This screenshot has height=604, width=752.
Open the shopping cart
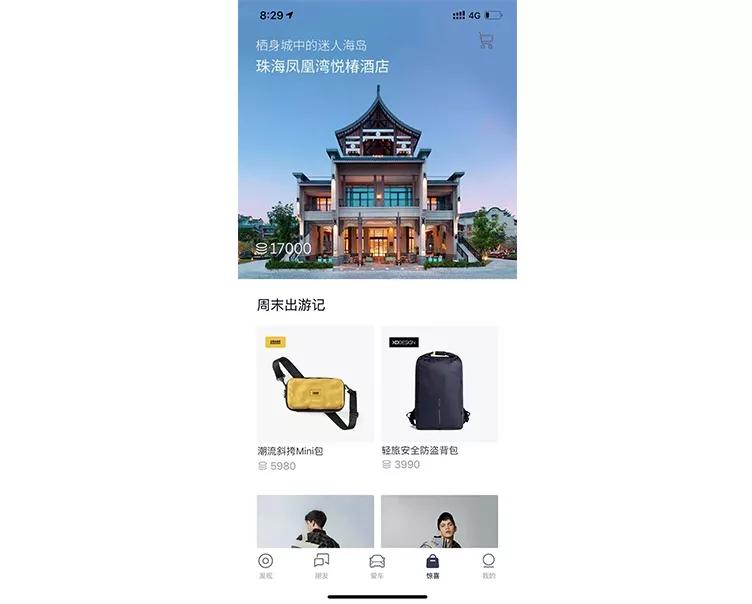pos(486,41)
